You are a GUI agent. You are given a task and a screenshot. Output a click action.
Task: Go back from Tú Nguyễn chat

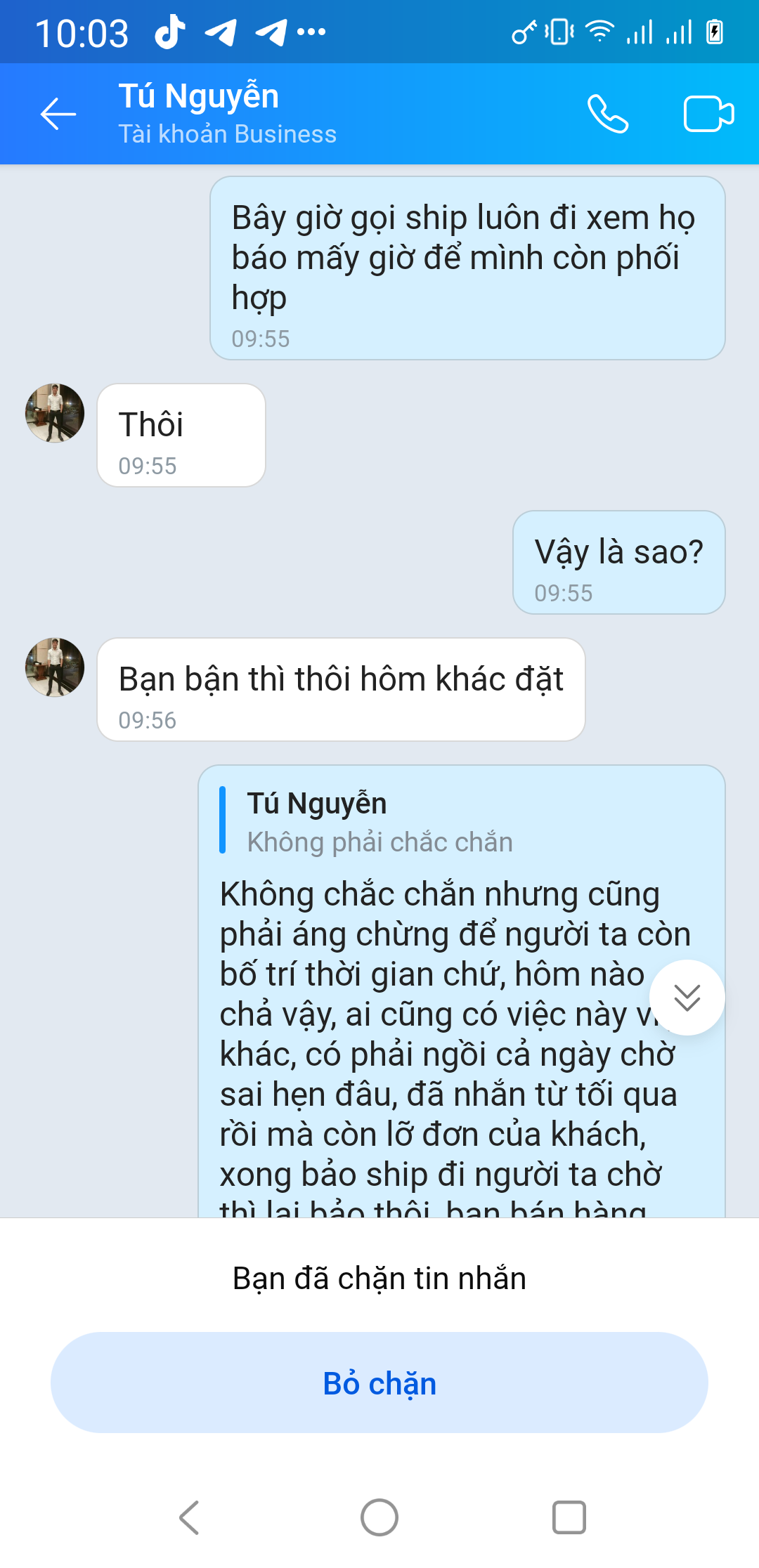click(x=58, y=114)
